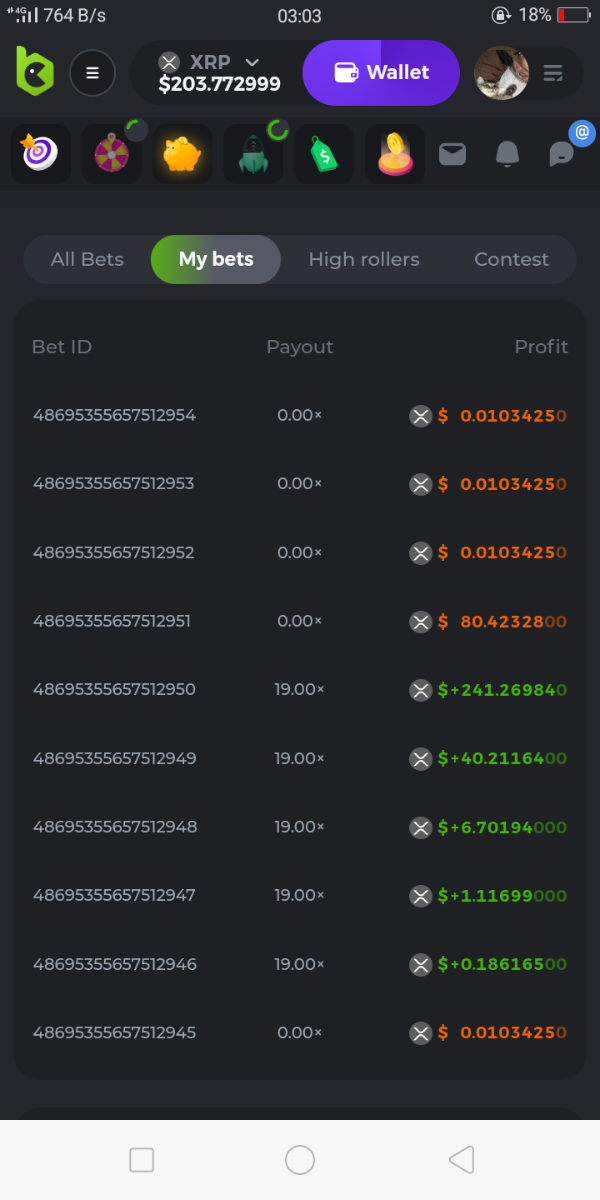Switch to the All Bets tab

tap(87, 259)
